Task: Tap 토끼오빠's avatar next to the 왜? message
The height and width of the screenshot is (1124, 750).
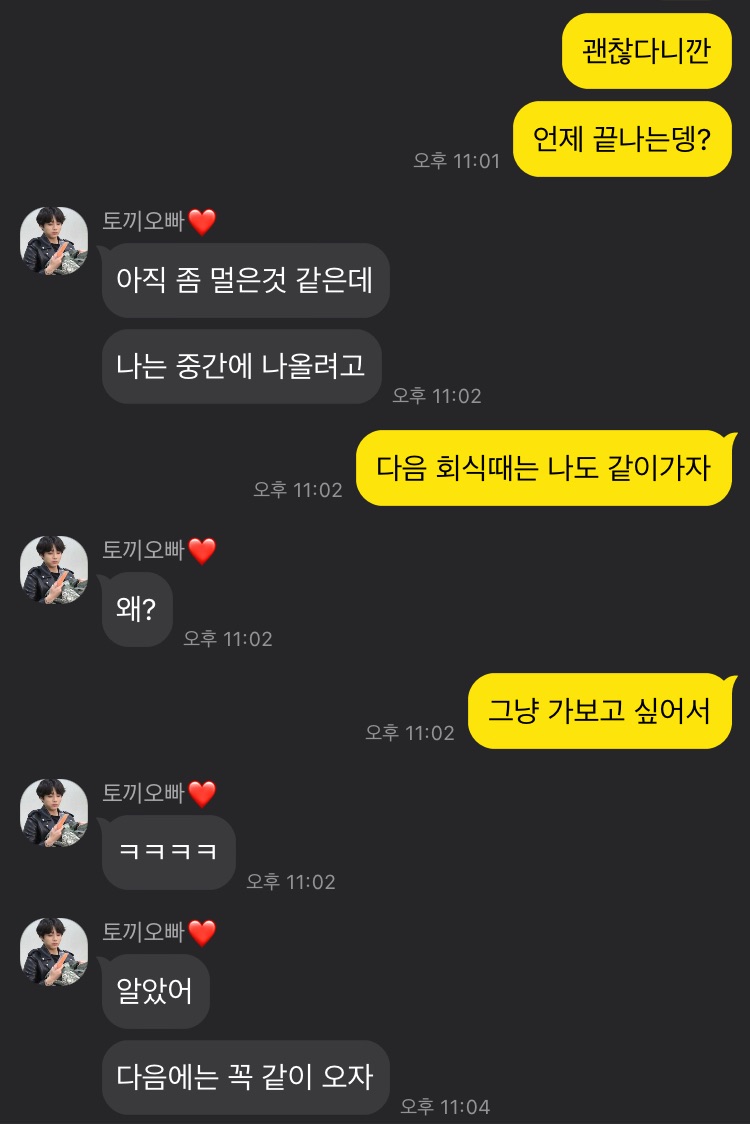Action: (x=54, y=570)
